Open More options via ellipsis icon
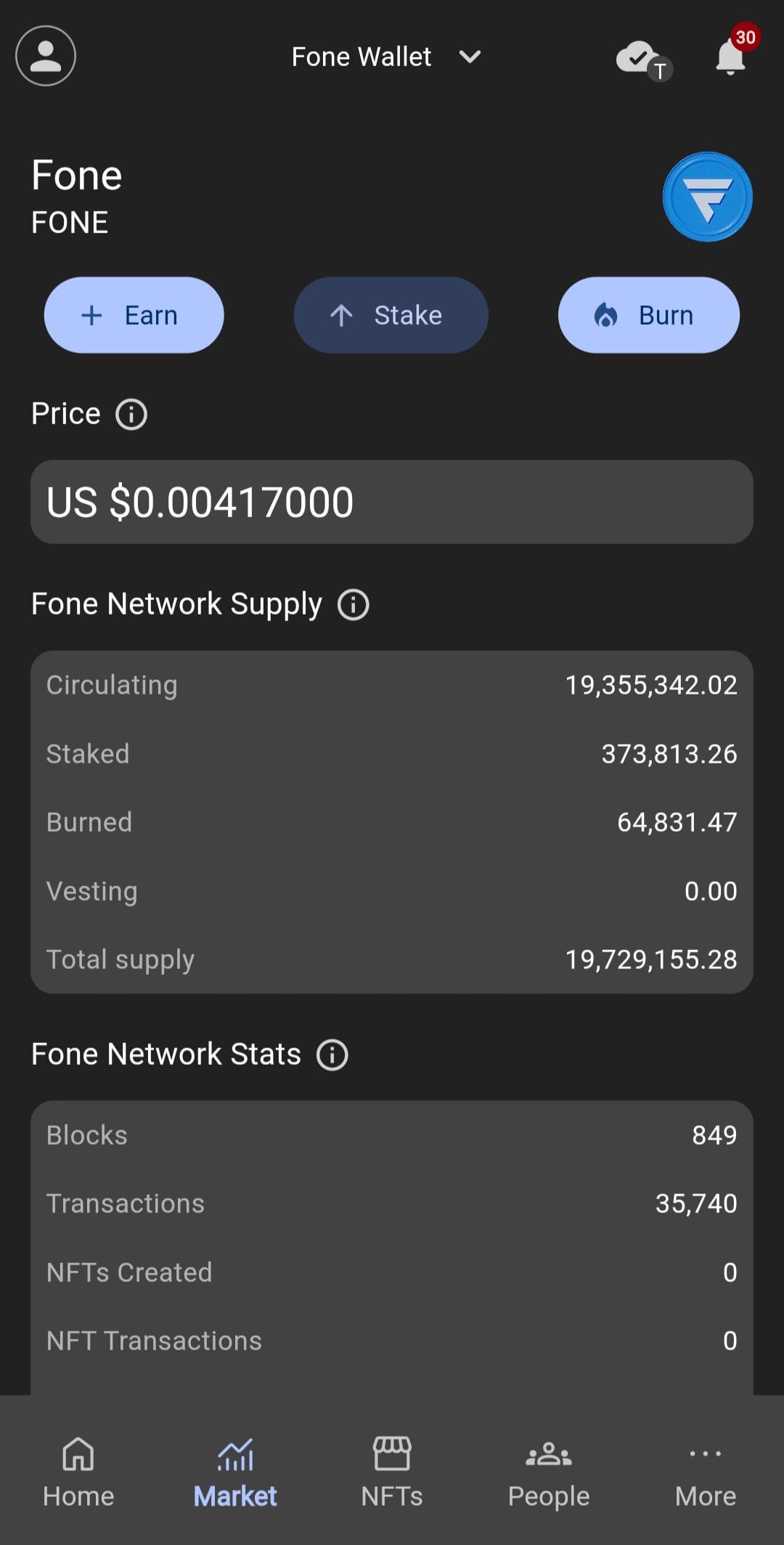Image resolution: width=784 pixels, height=1545 pixels. 705,1453
